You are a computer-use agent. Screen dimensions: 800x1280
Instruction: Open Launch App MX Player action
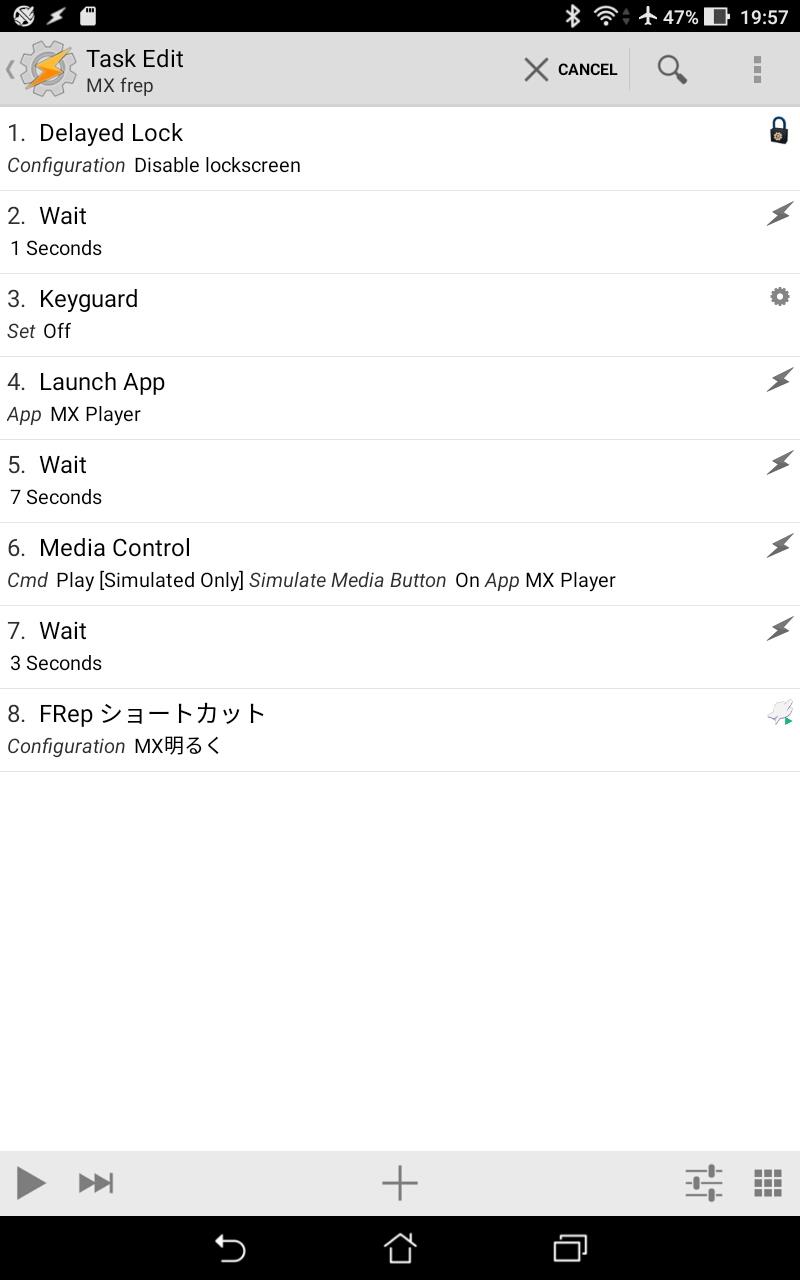pyautogui.click(x=400, y=398)
